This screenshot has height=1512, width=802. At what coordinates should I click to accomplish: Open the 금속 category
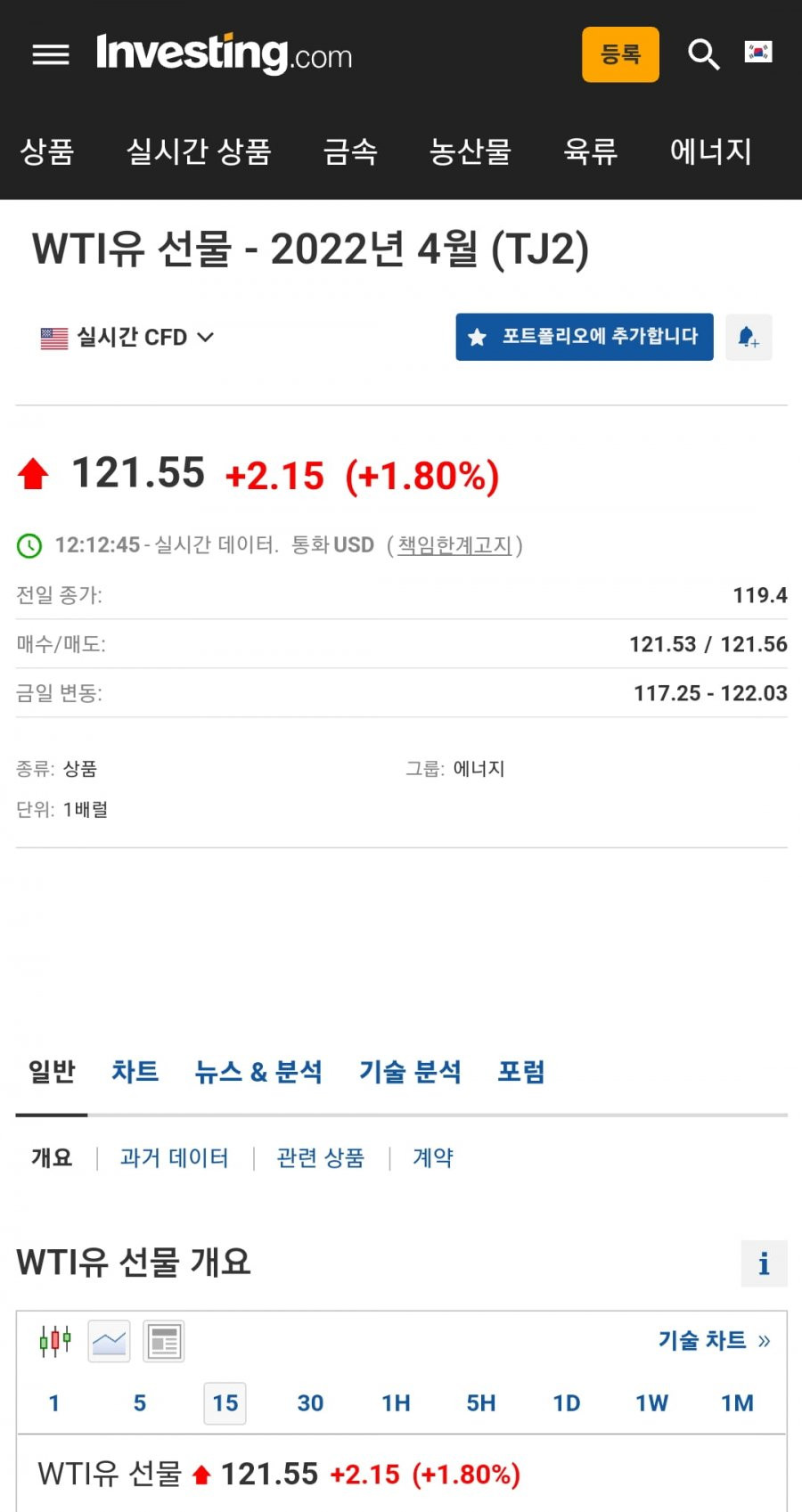[350, 151]
